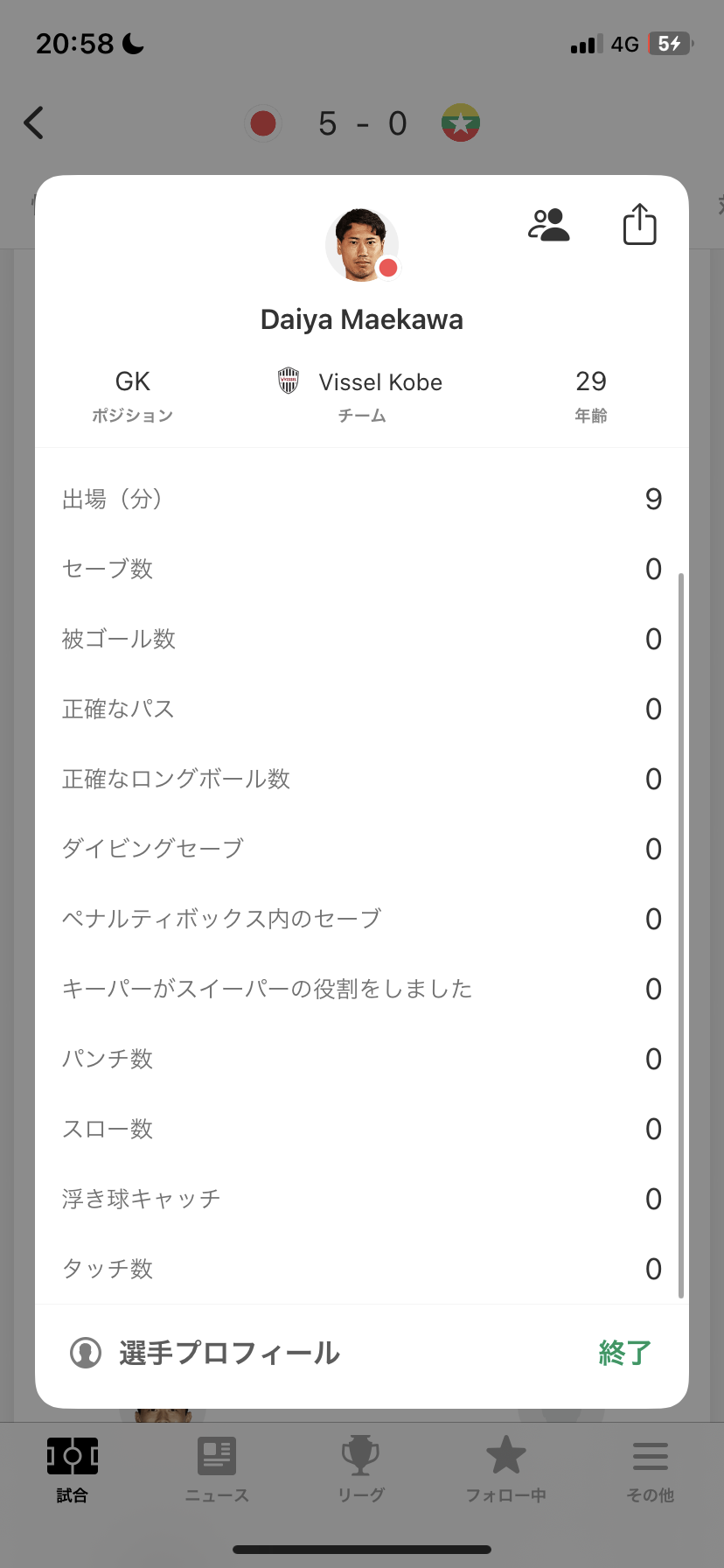Open the player comparison people icon
724x1568 pixels.
tap(548, 225)
